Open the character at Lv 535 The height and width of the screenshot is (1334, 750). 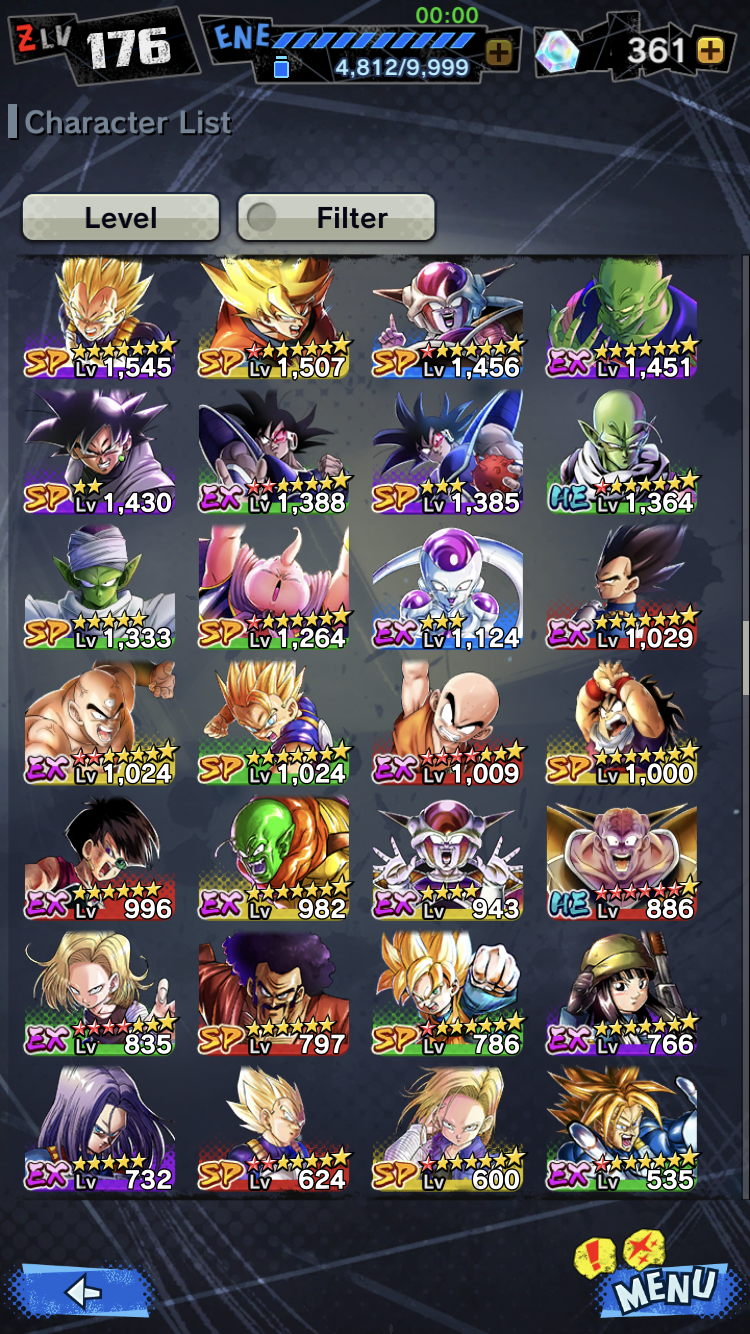click(x=622, y=1130)
